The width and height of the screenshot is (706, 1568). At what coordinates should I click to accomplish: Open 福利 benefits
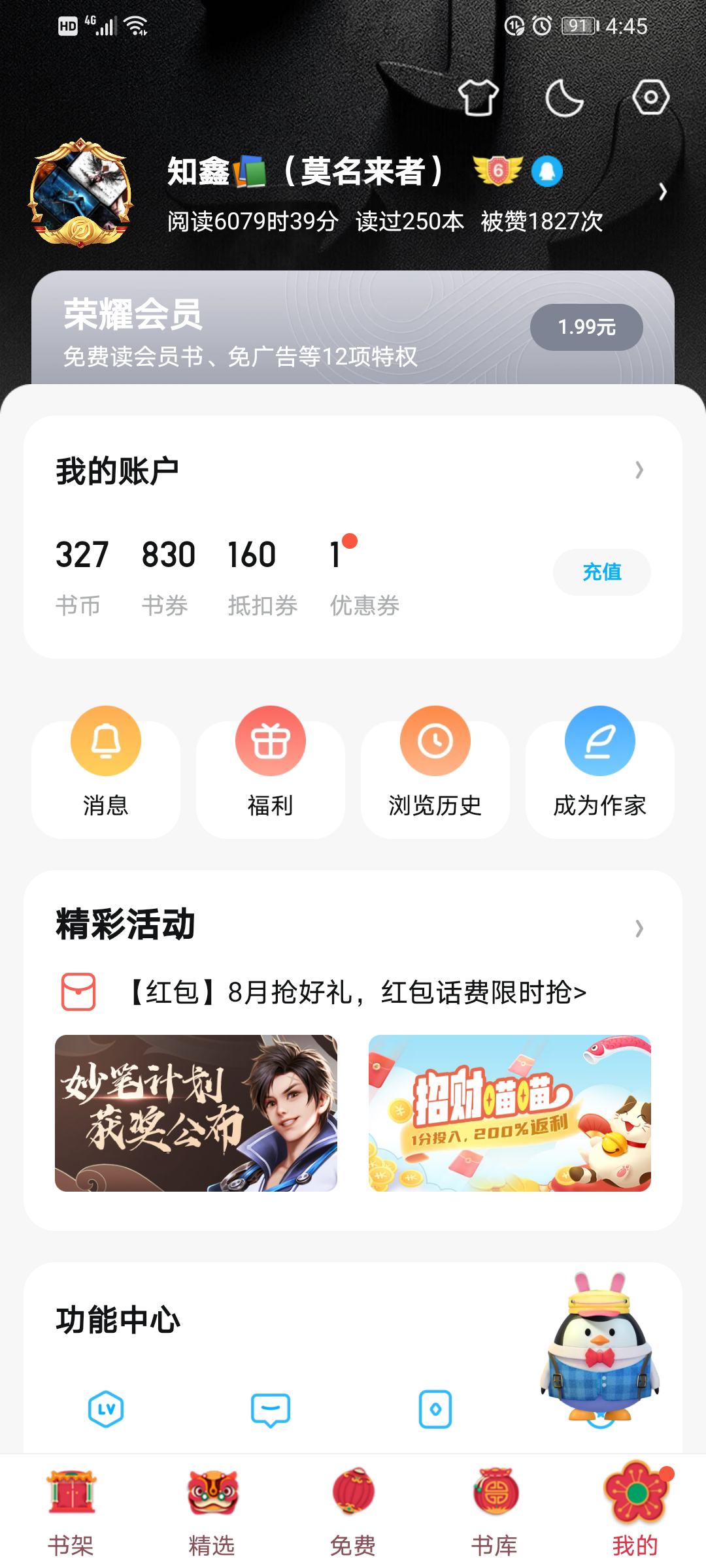tap(271, 771)
